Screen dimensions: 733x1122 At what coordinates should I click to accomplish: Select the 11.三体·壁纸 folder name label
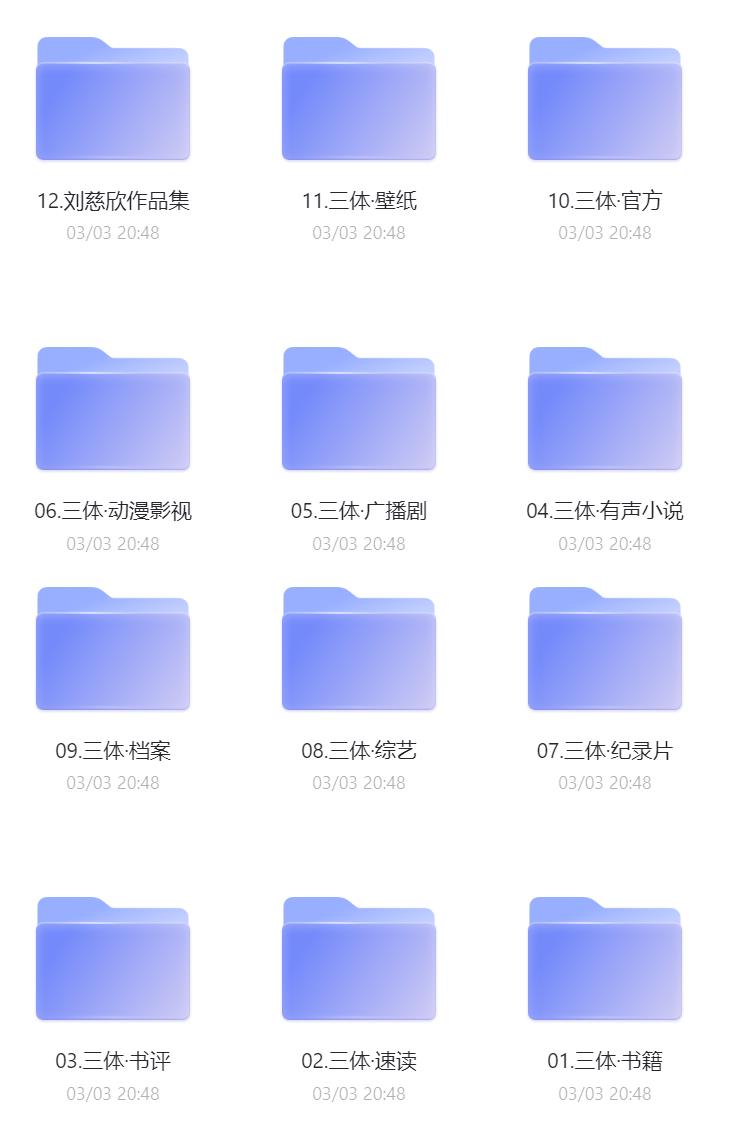358,200
